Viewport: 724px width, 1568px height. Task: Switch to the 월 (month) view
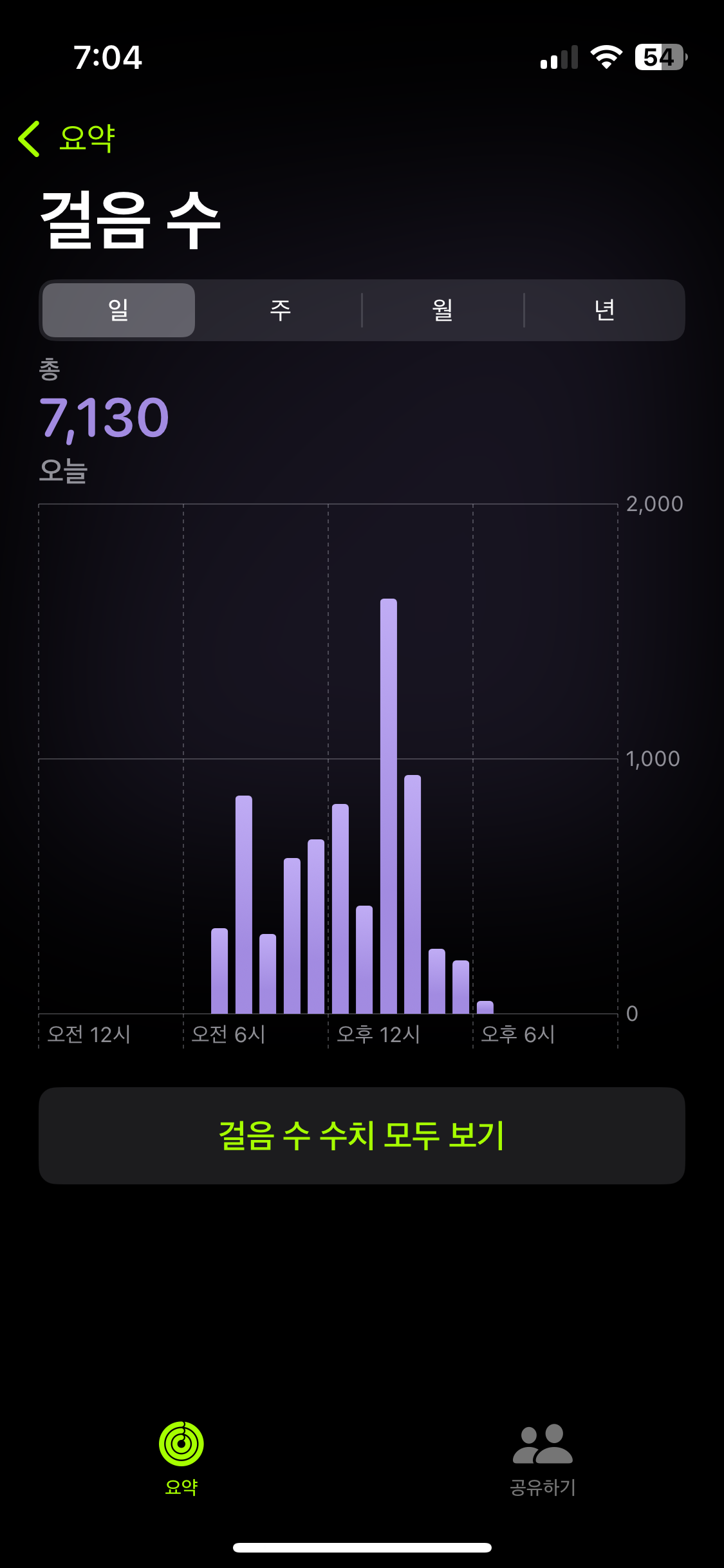443,310
